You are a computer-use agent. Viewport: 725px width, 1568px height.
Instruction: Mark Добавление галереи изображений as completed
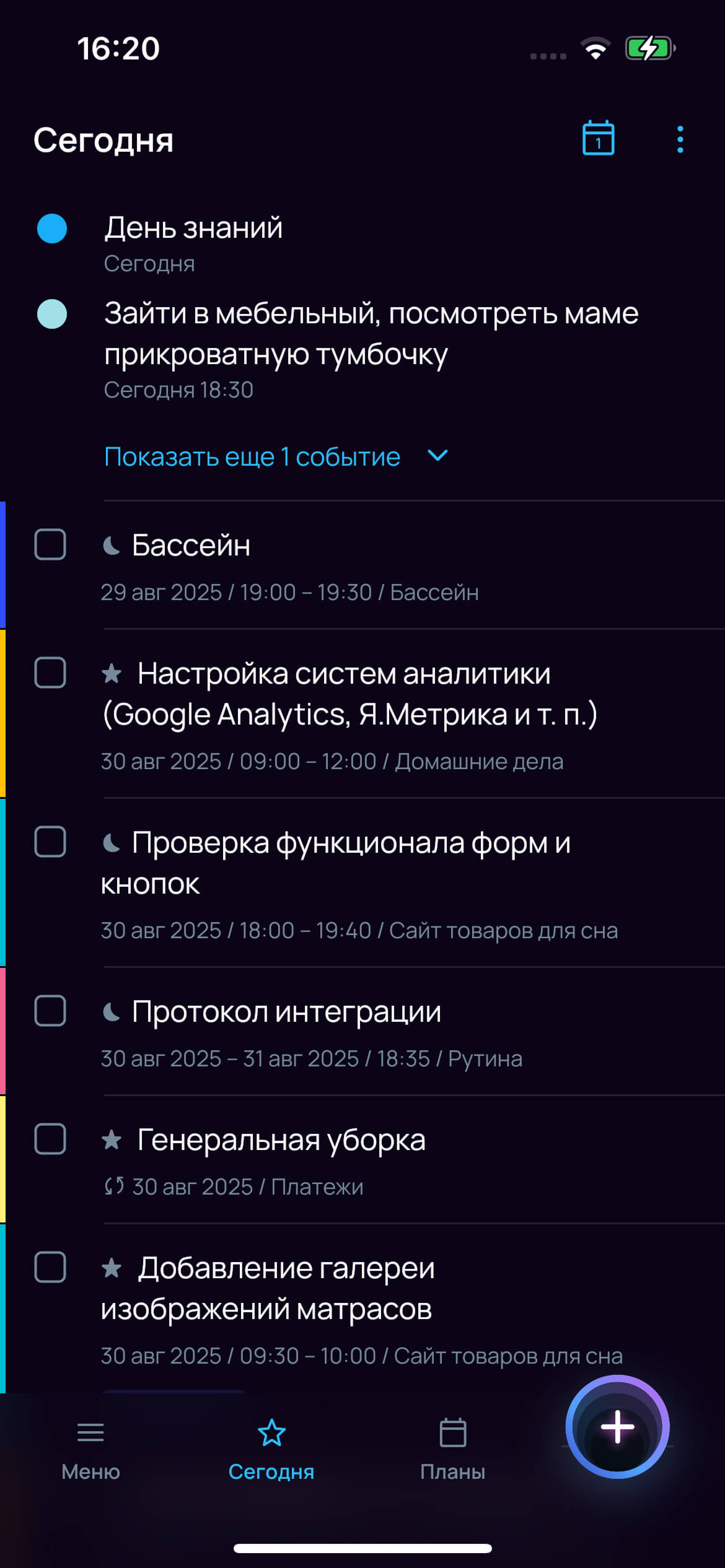(50, 1267)
